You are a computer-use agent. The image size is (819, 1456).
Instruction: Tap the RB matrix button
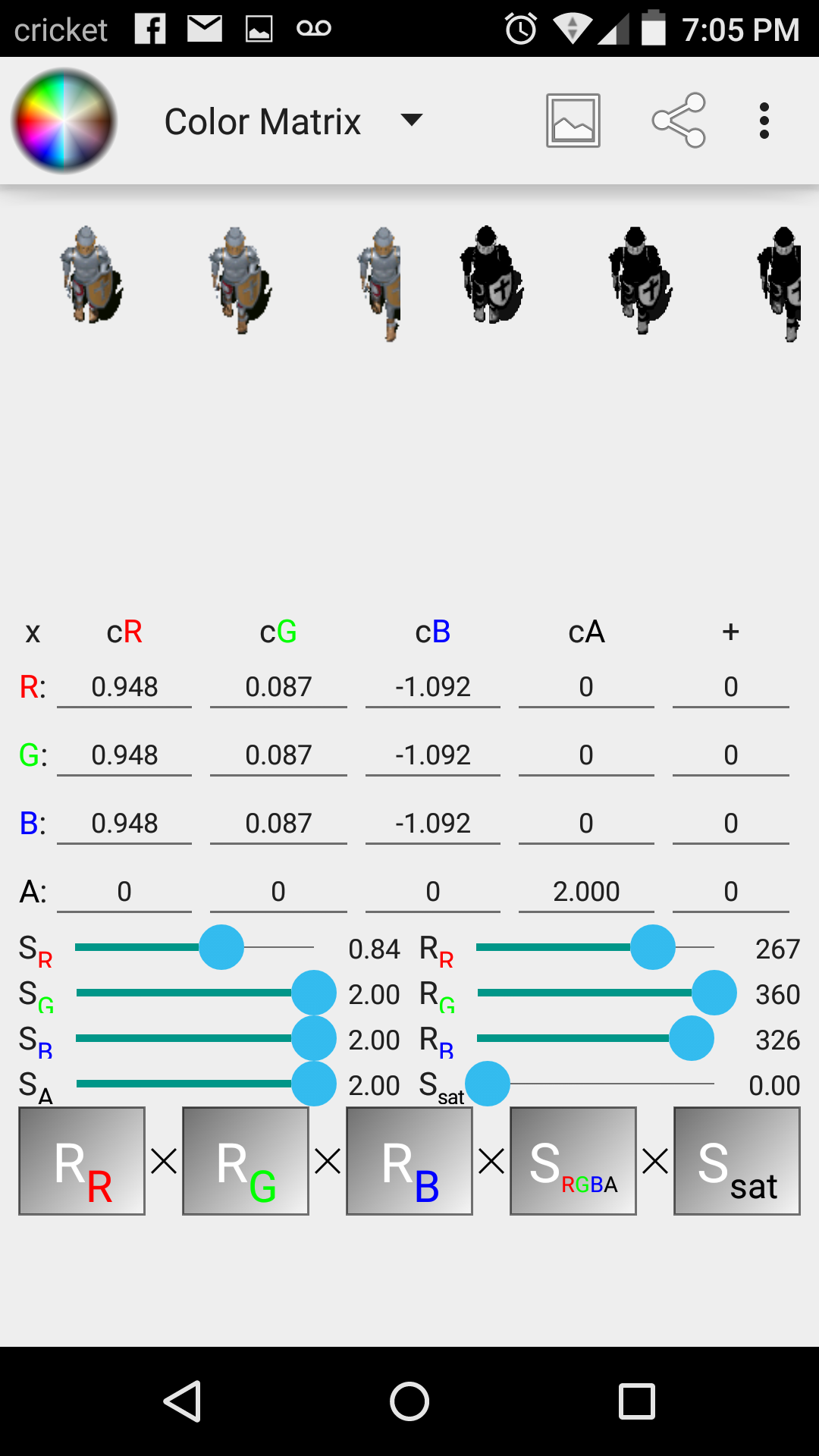[x=409, y=1161]
